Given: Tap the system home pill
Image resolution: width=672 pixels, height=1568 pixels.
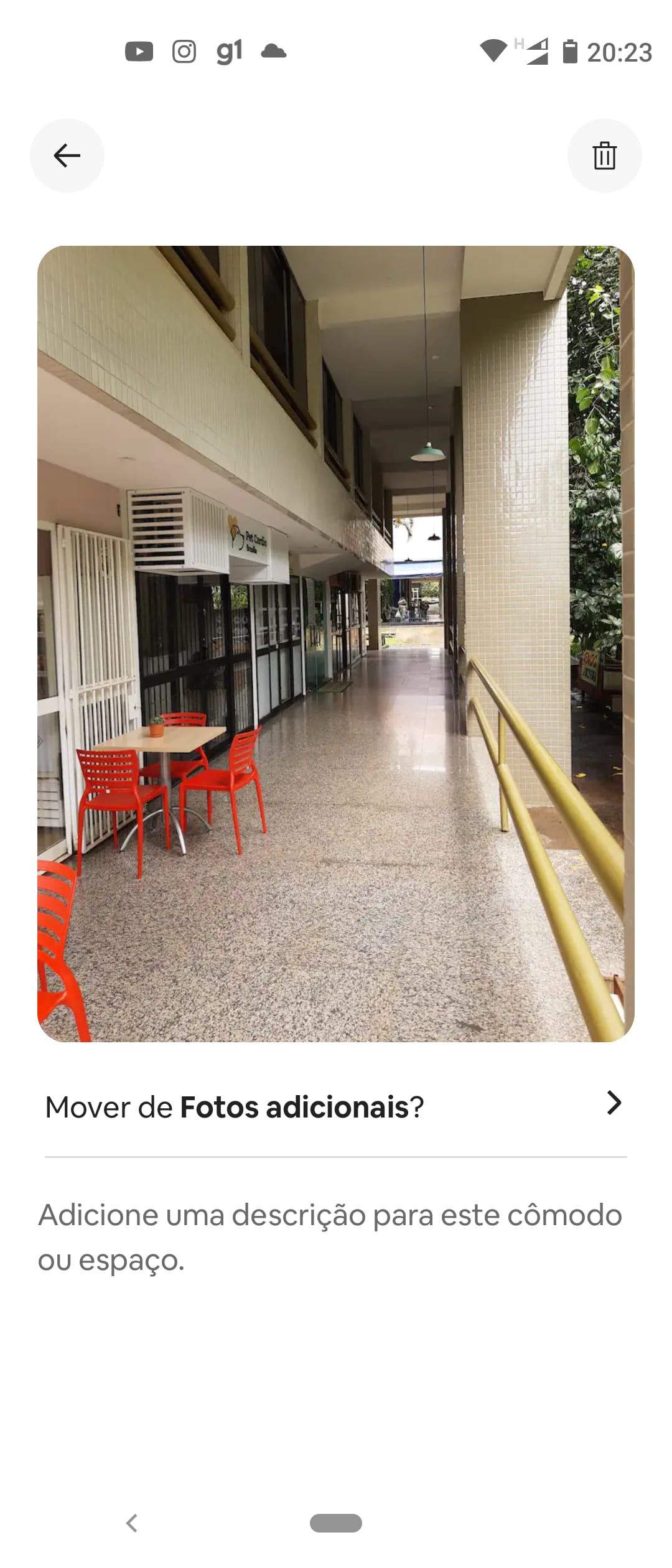Looking at the screenshot, I should (x=336, y=1523).
